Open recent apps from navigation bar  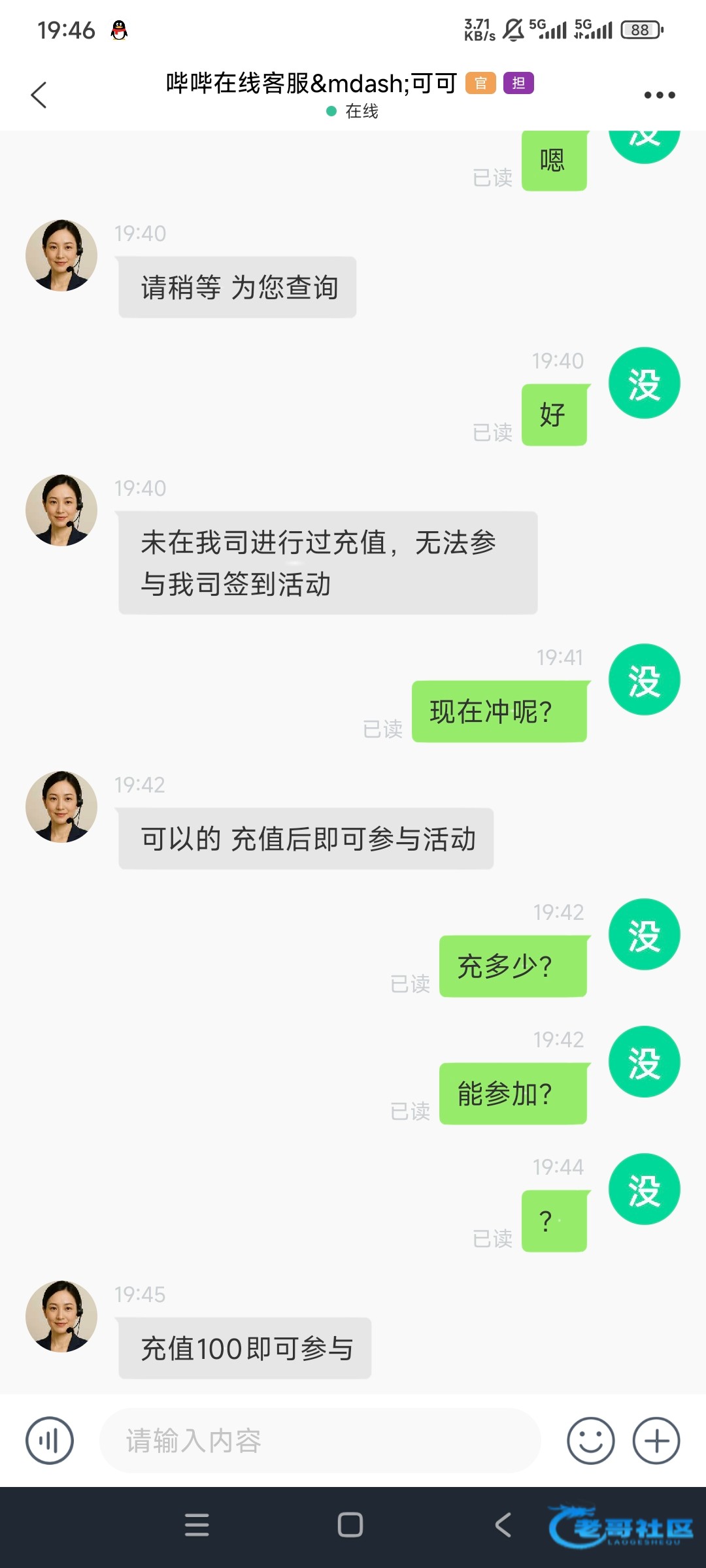pyautogui.click(x=197, y=1525)
